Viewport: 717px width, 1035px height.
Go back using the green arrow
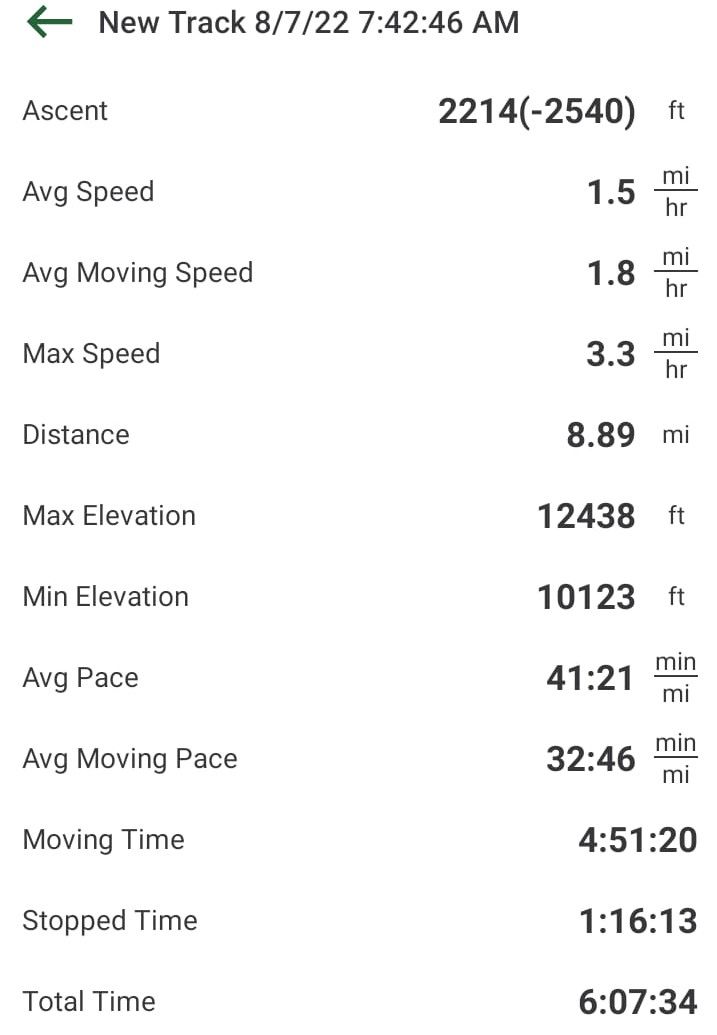[50, 22]
